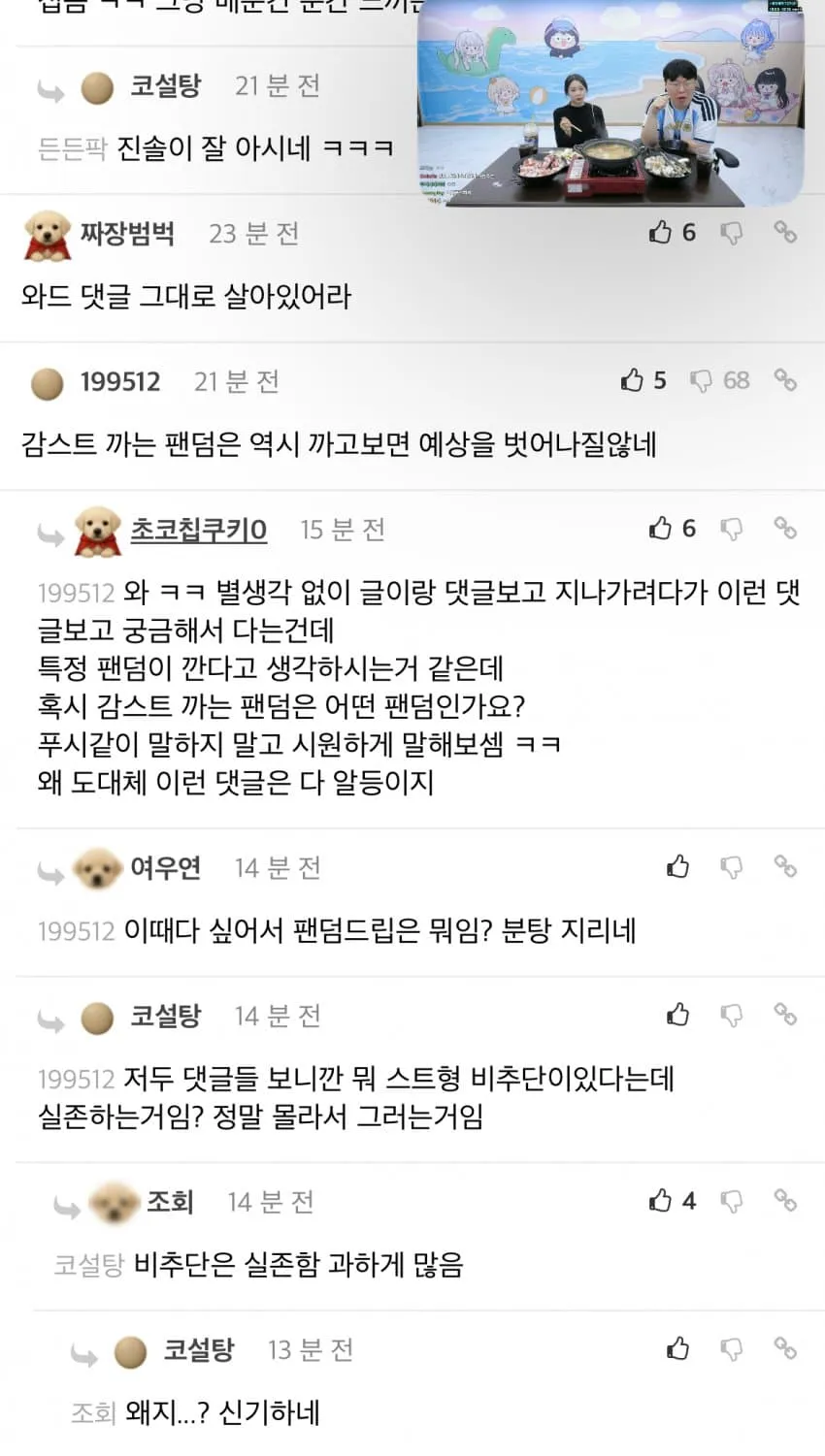825x1456 pixels.
Task: Dislike 여우연's reply
Action: (731, 867)
